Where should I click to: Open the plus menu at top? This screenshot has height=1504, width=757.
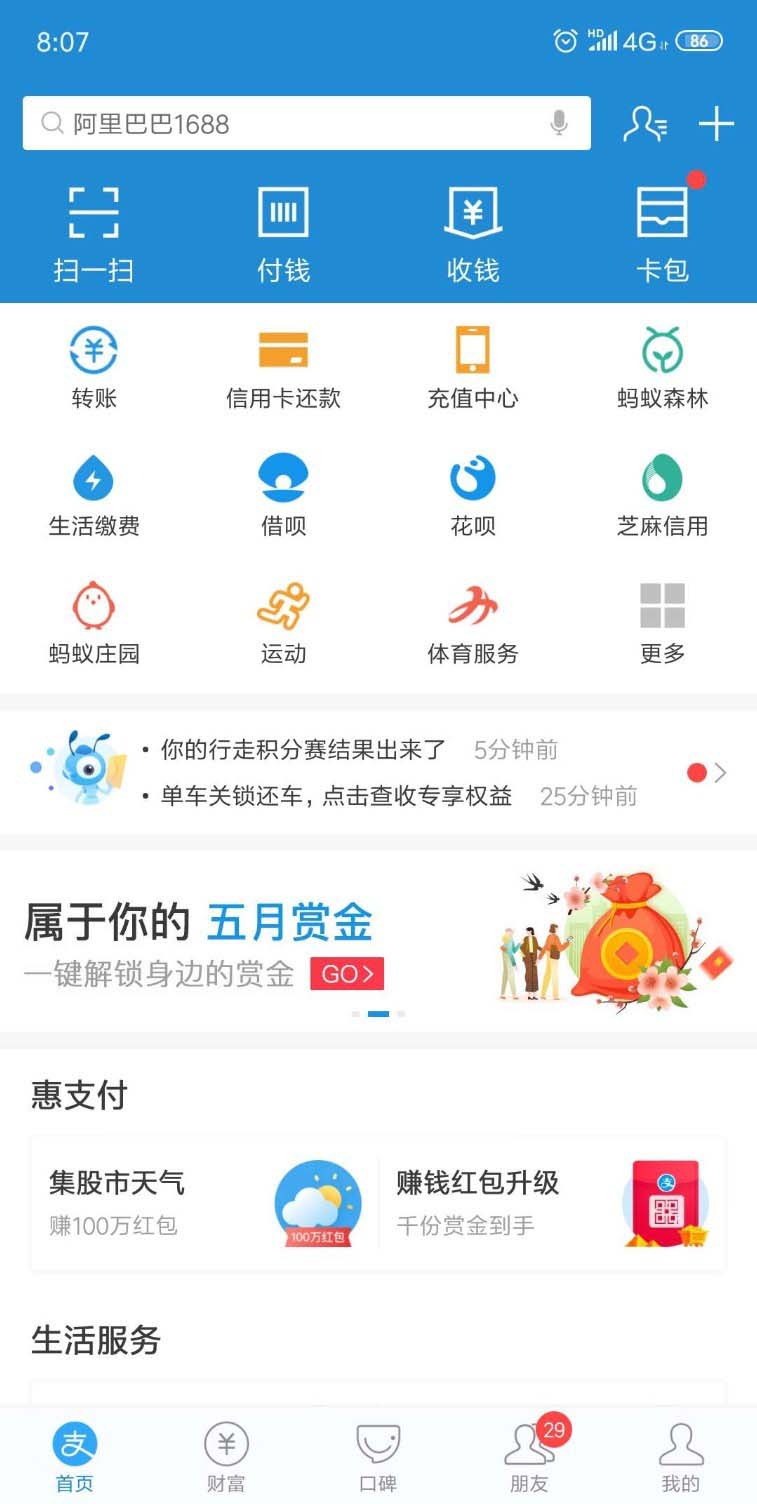pyautogui.click(x=716, y=124)
